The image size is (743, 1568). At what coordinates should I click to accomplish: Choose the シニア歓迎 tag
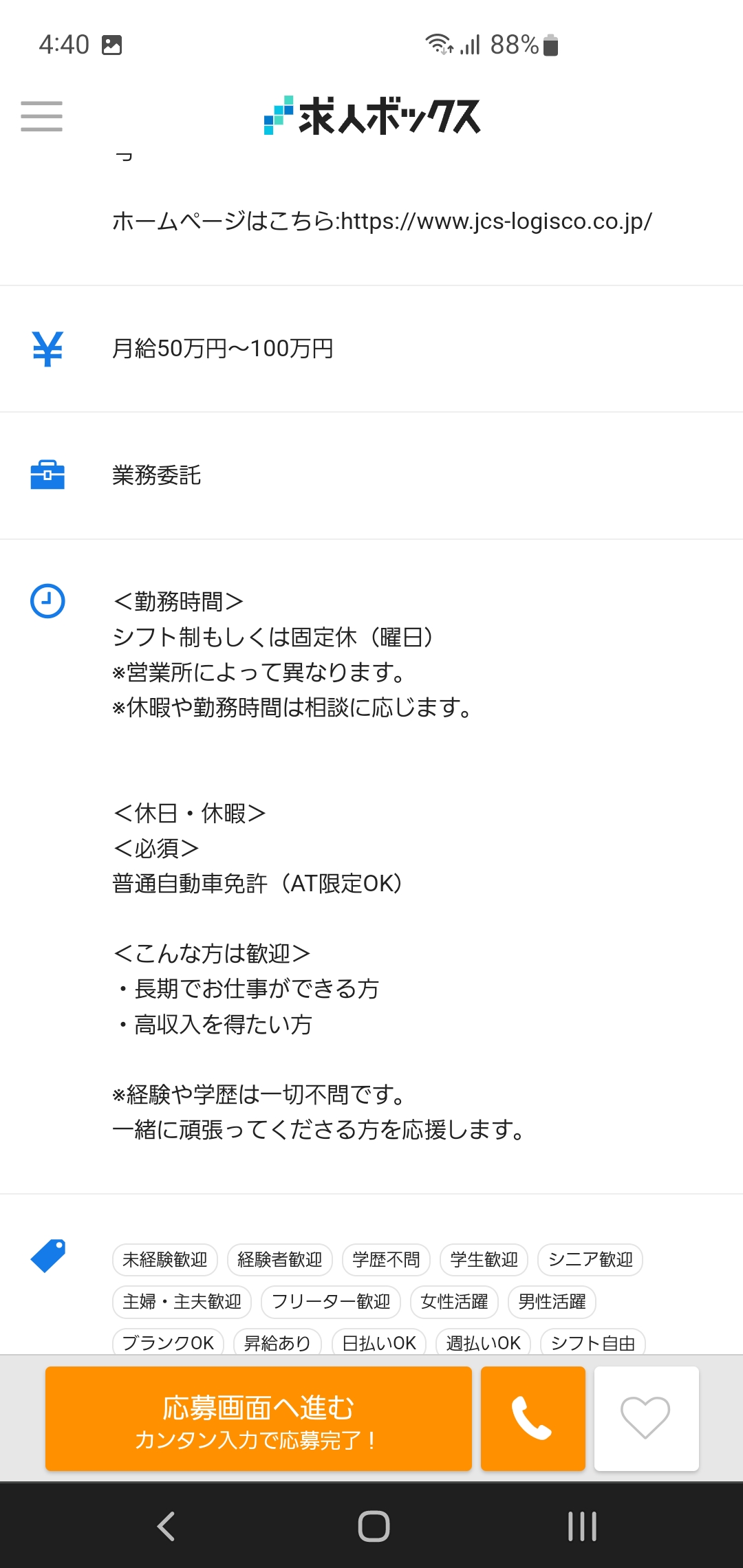[x=590, y=1260]
